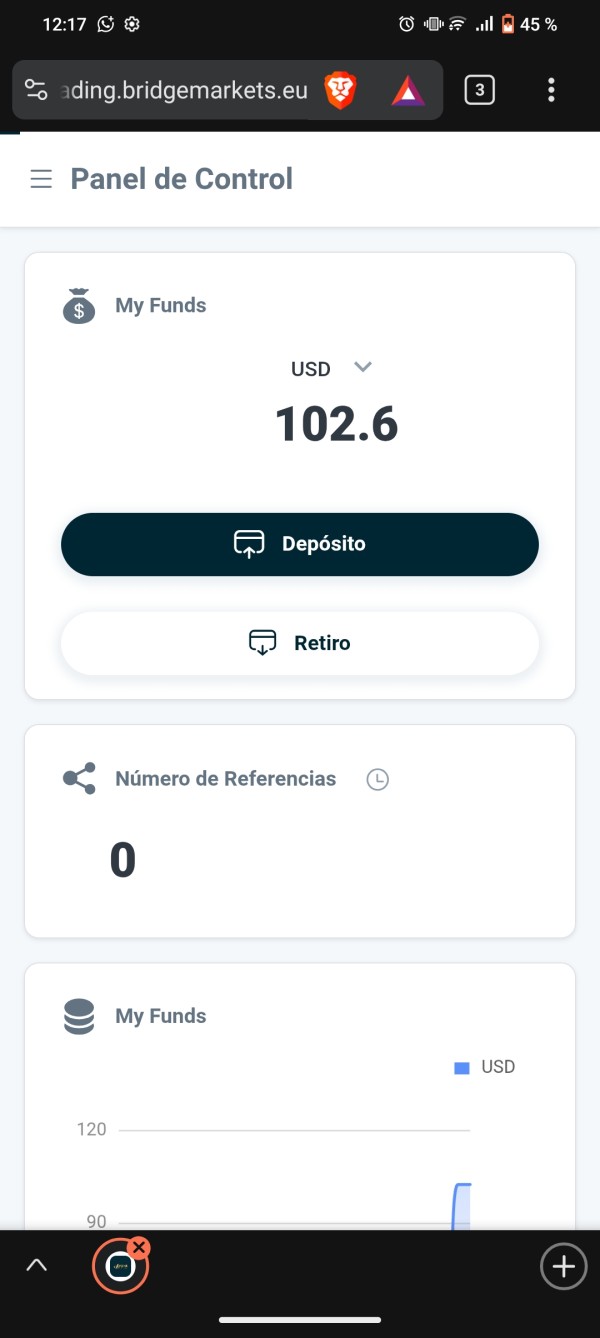600x1338 pixels.
Task: Toggle the USD legend in the My Funds chart
Action: coord(485,1067)
